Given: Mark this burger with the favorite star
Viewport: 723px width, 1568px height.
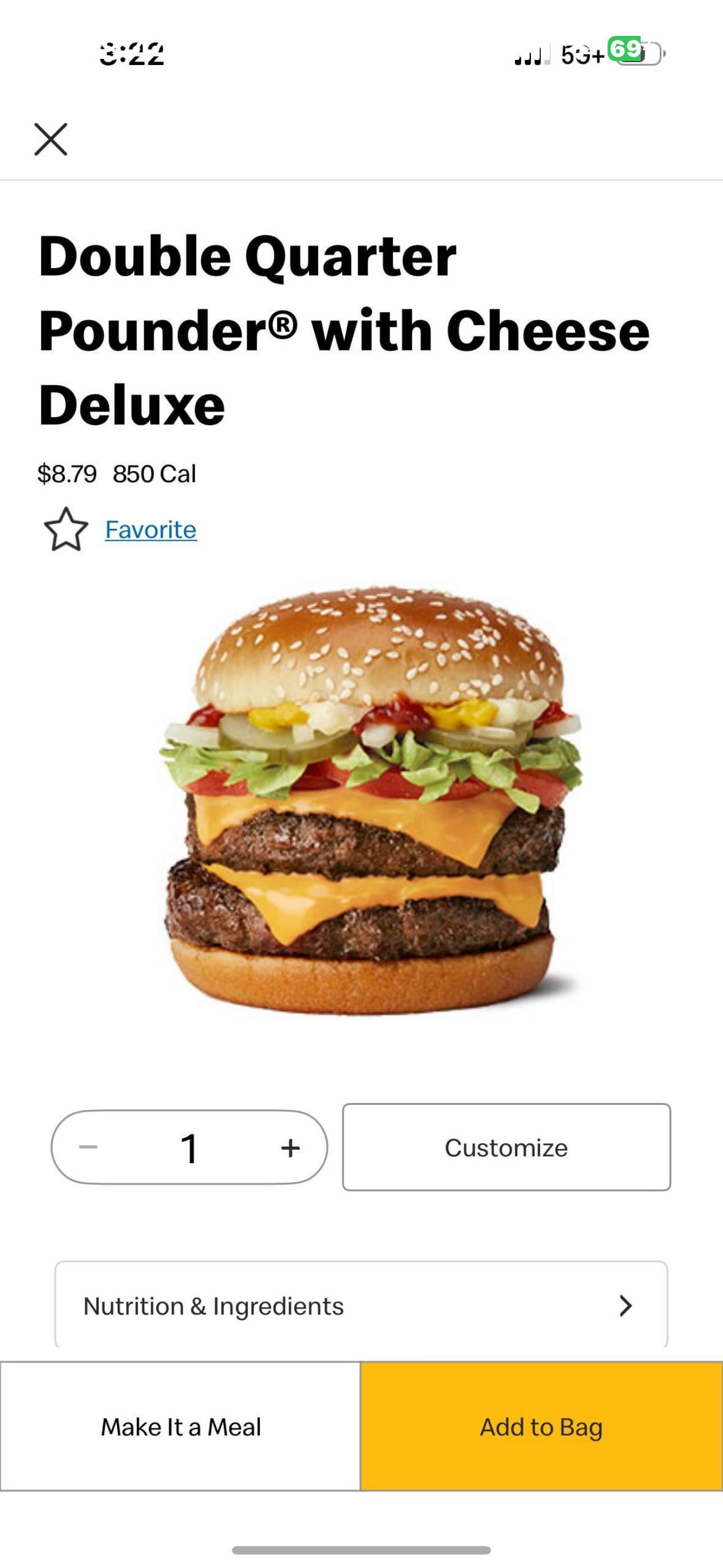Looking at the screenshot, I should pyautogui.click(x=66, y=529).
